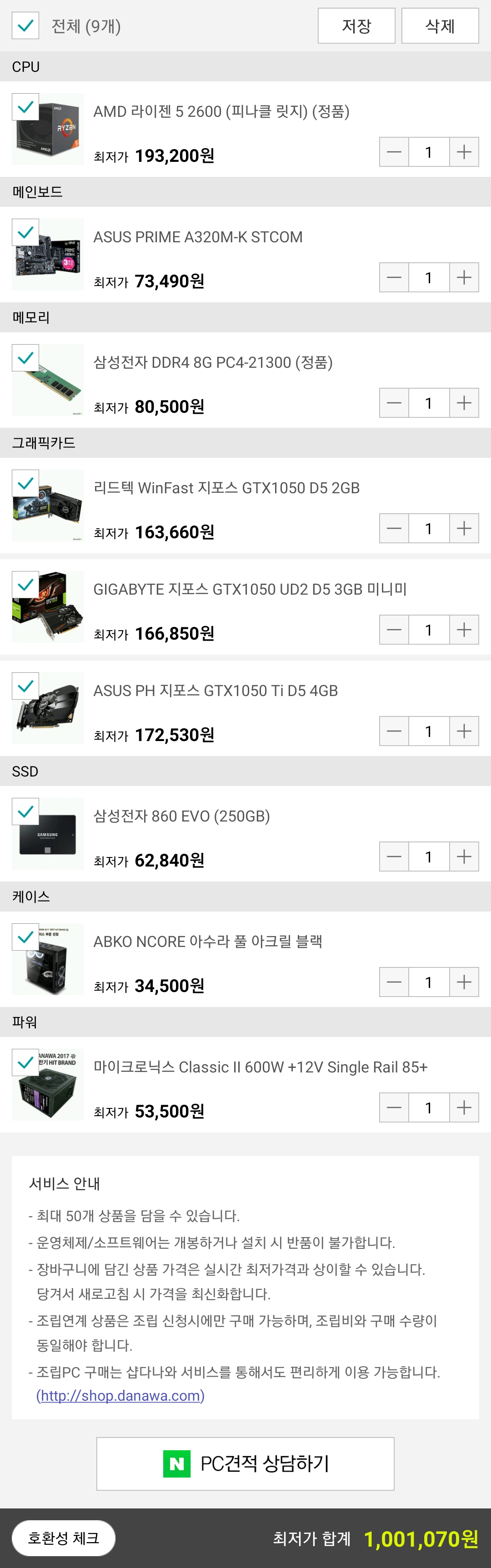The image size is (491, 1568).
Task: Run the 호환성 체크 compatibility check
Action: pyautogui.click(x=63, y=1538)
